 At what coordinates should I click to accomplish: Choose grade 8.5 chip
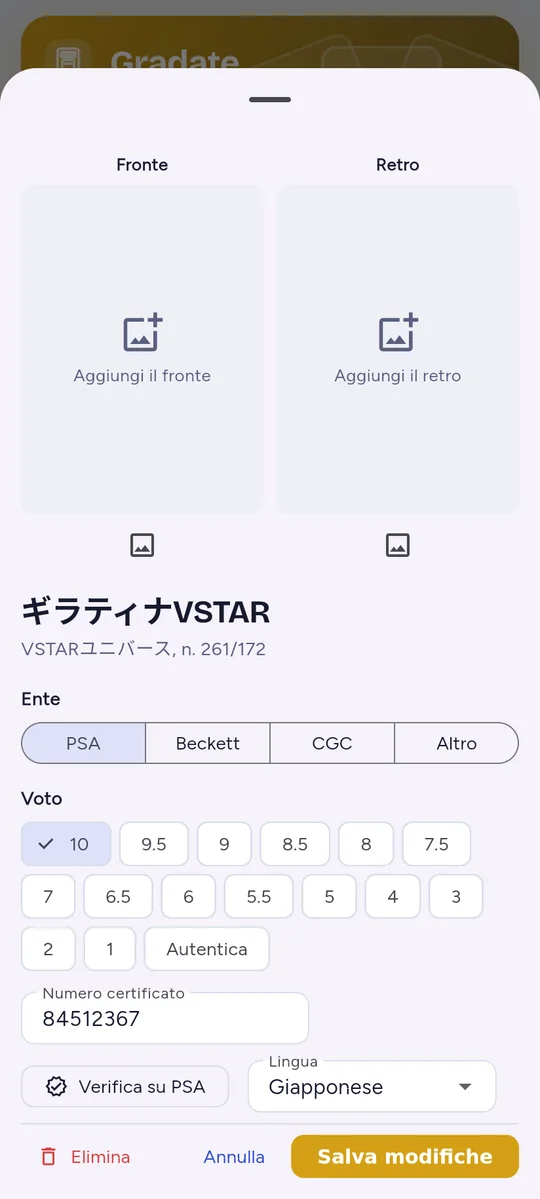(294, 844)
